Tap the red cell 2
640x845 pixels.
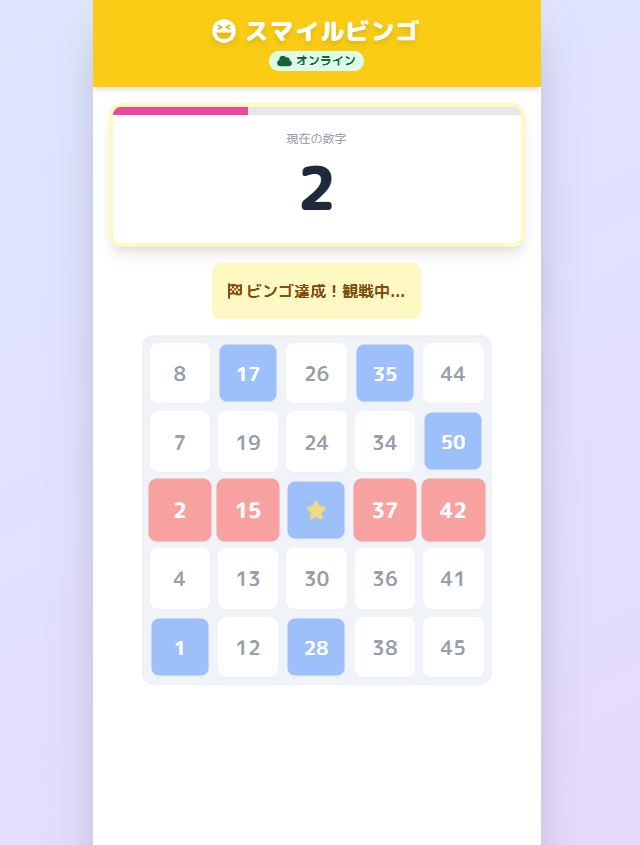180,510
